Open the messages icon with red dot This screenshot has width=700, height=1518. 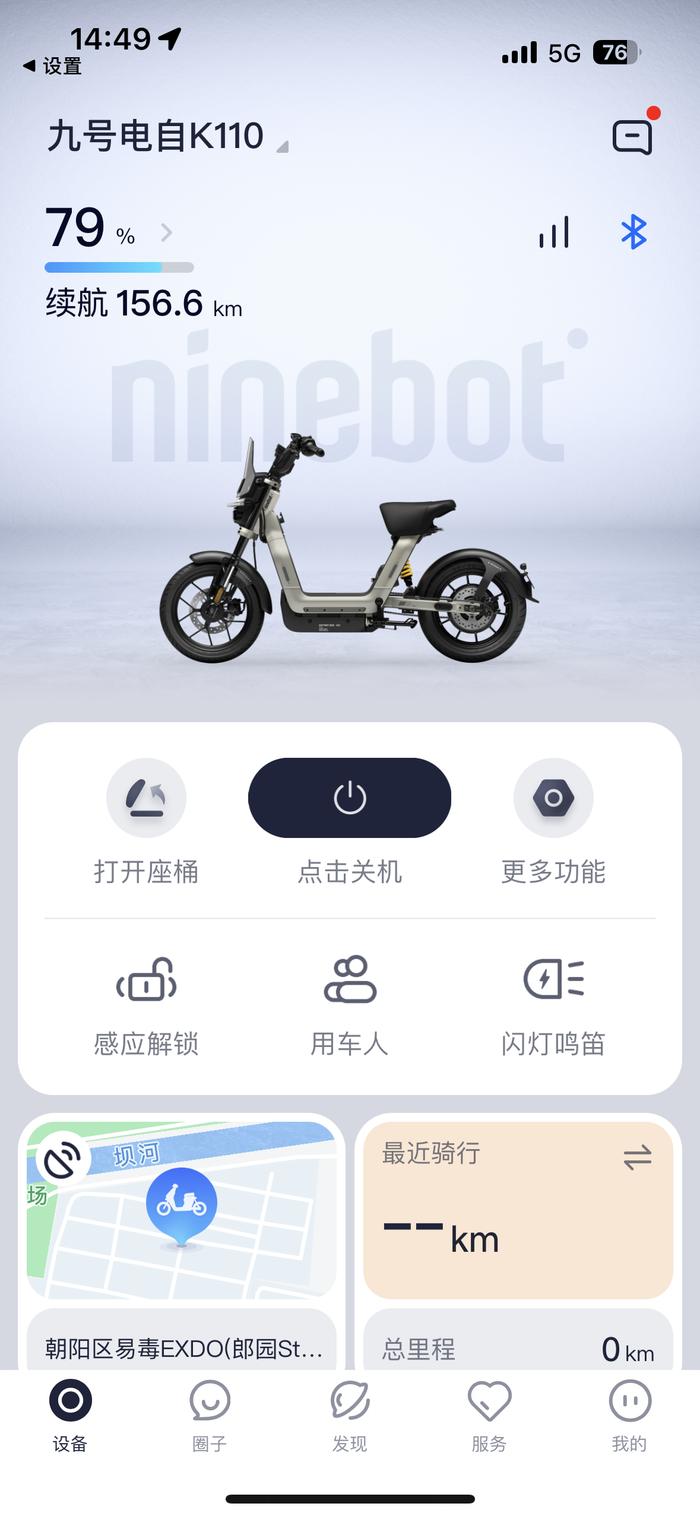coord(633,136)
